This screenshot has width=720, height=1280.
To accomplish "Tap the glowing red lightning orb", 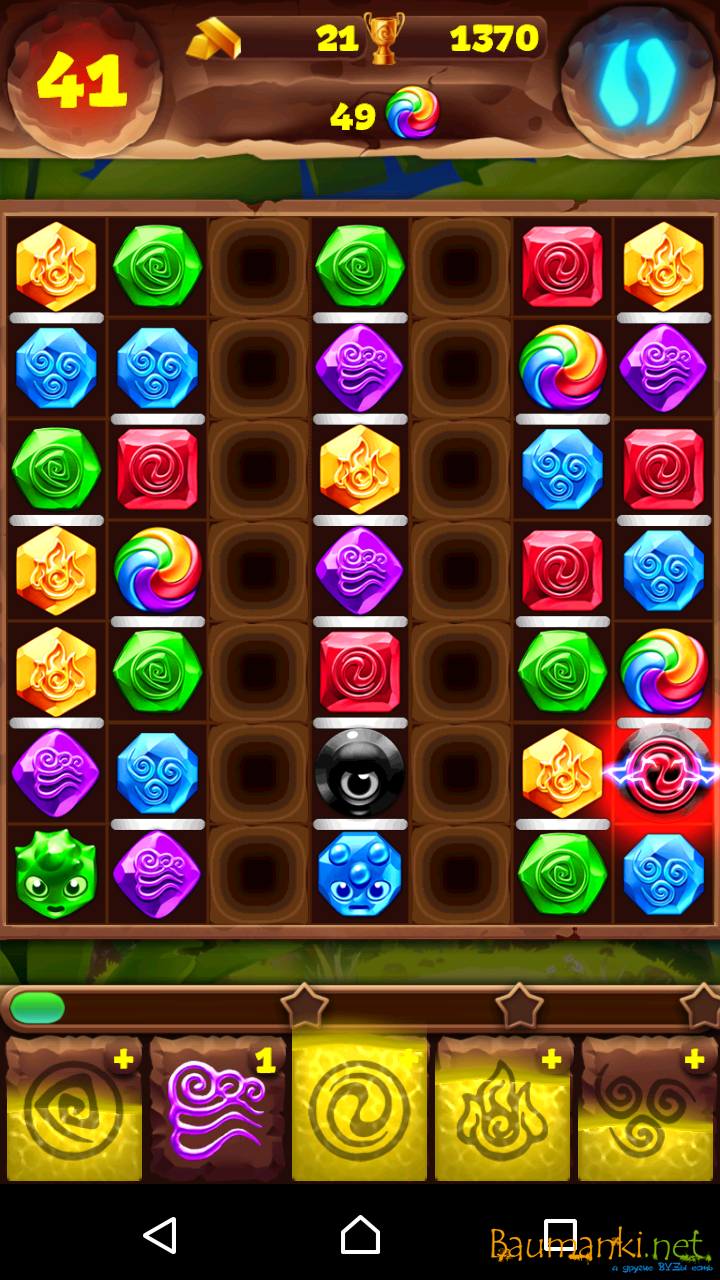I will [x=664, y=772].
